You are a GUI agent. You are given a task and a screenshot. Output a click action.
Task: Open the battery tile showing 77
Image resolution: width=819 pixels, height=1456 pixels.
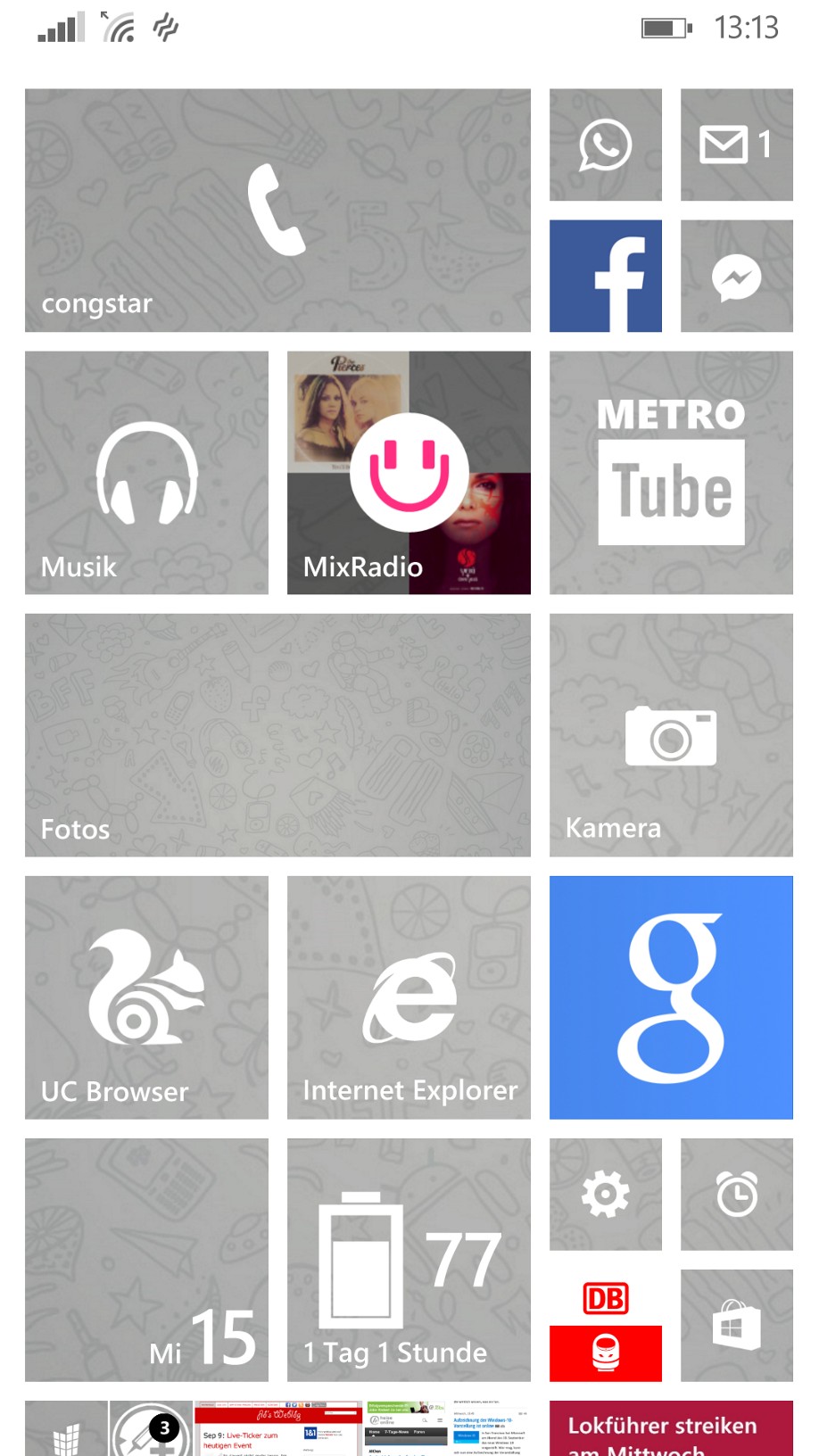409,1260
